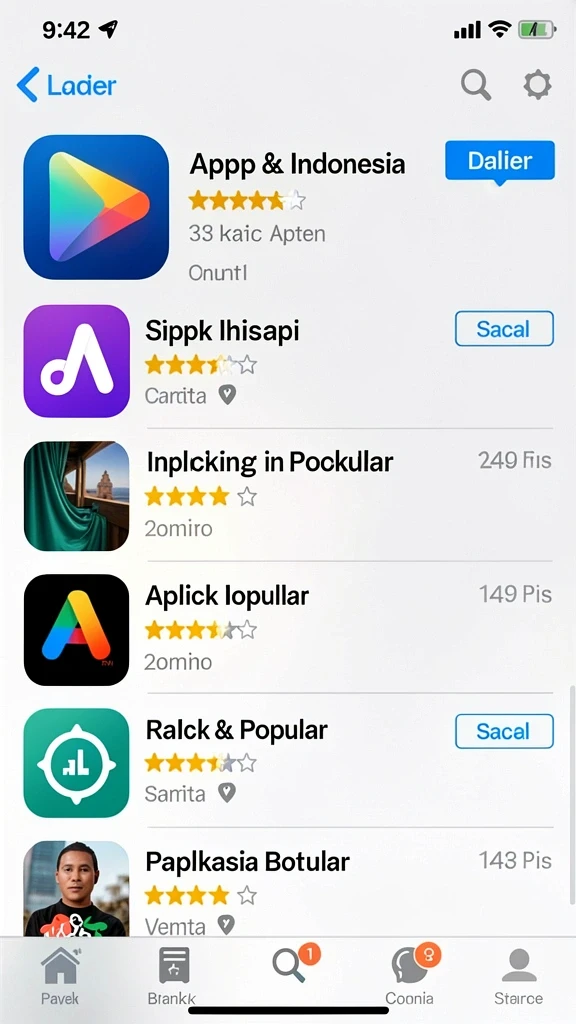Tap Sacal button next to Ralck & Popular
The width and height of the screenshot is (576, 1024).
(504, 731)
